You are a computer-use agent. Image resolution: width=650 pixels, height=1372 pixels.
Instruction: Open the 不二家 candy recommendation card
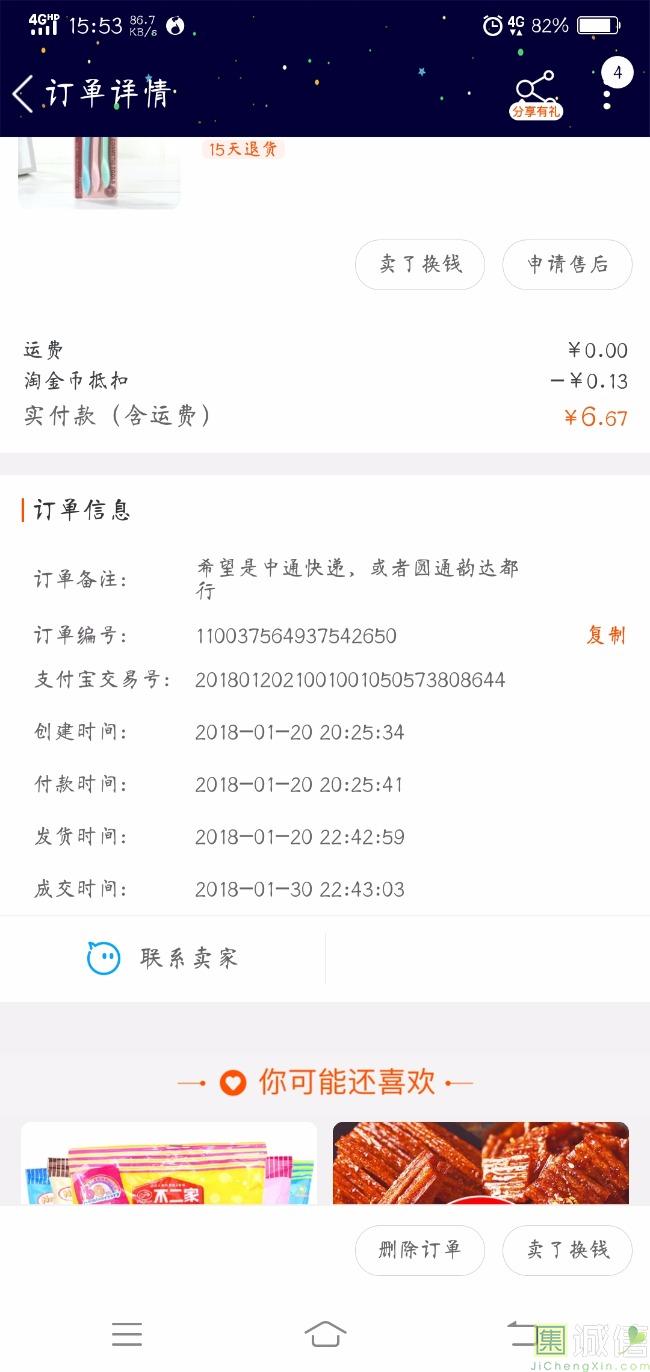169,1163
